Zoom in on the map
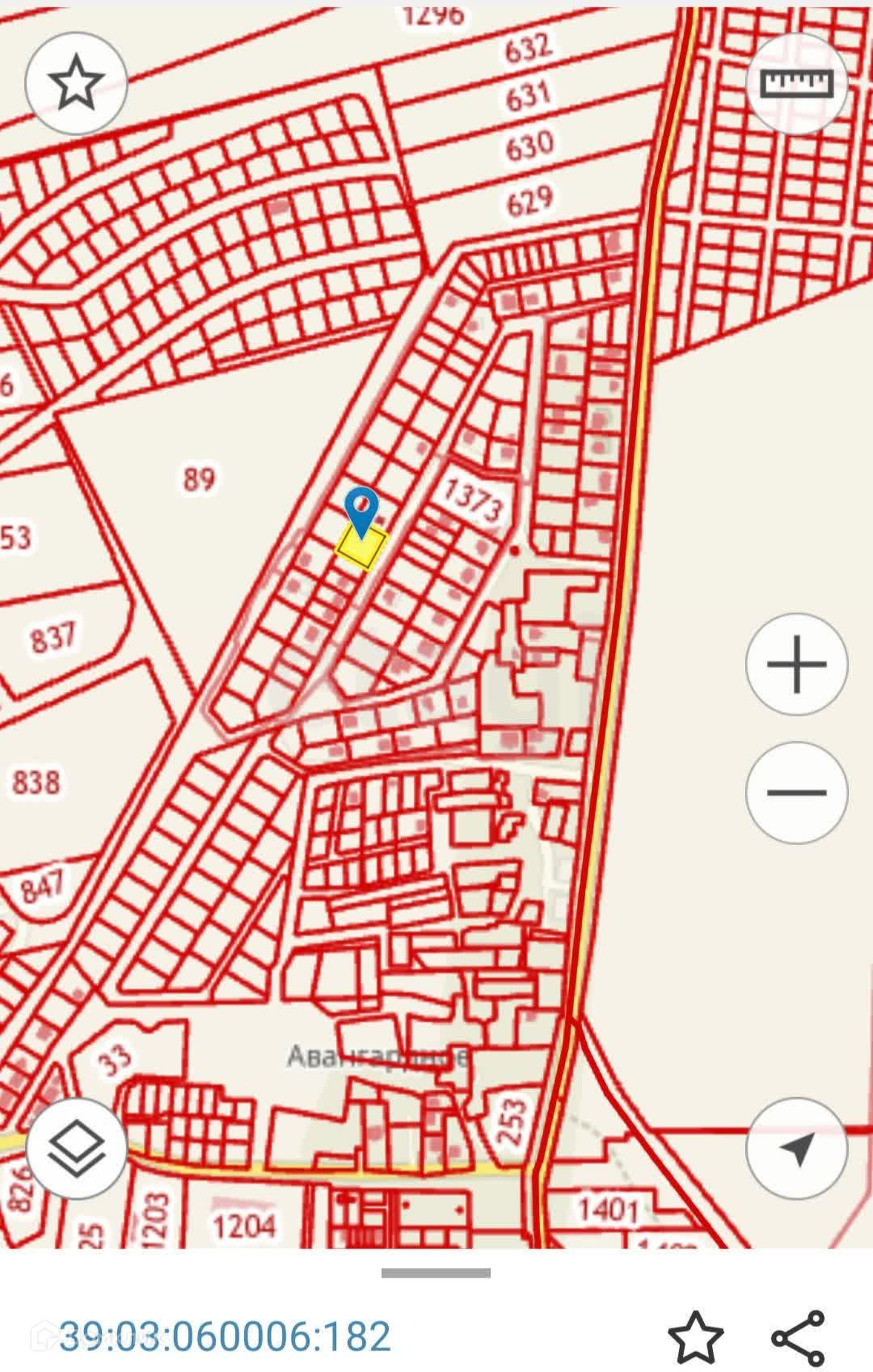 796,664
